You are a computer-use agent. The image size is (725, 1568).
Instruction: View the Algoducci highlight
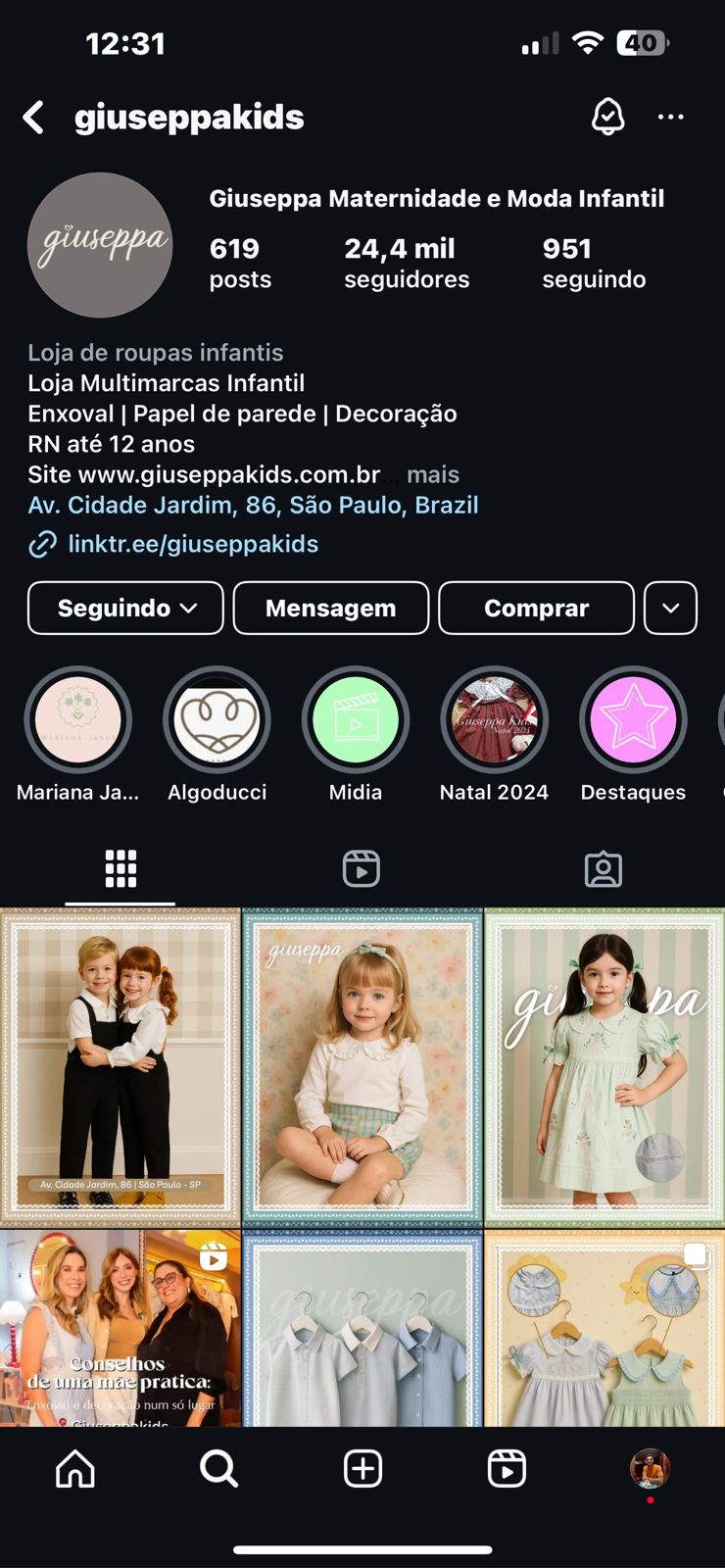click(217, 721)
